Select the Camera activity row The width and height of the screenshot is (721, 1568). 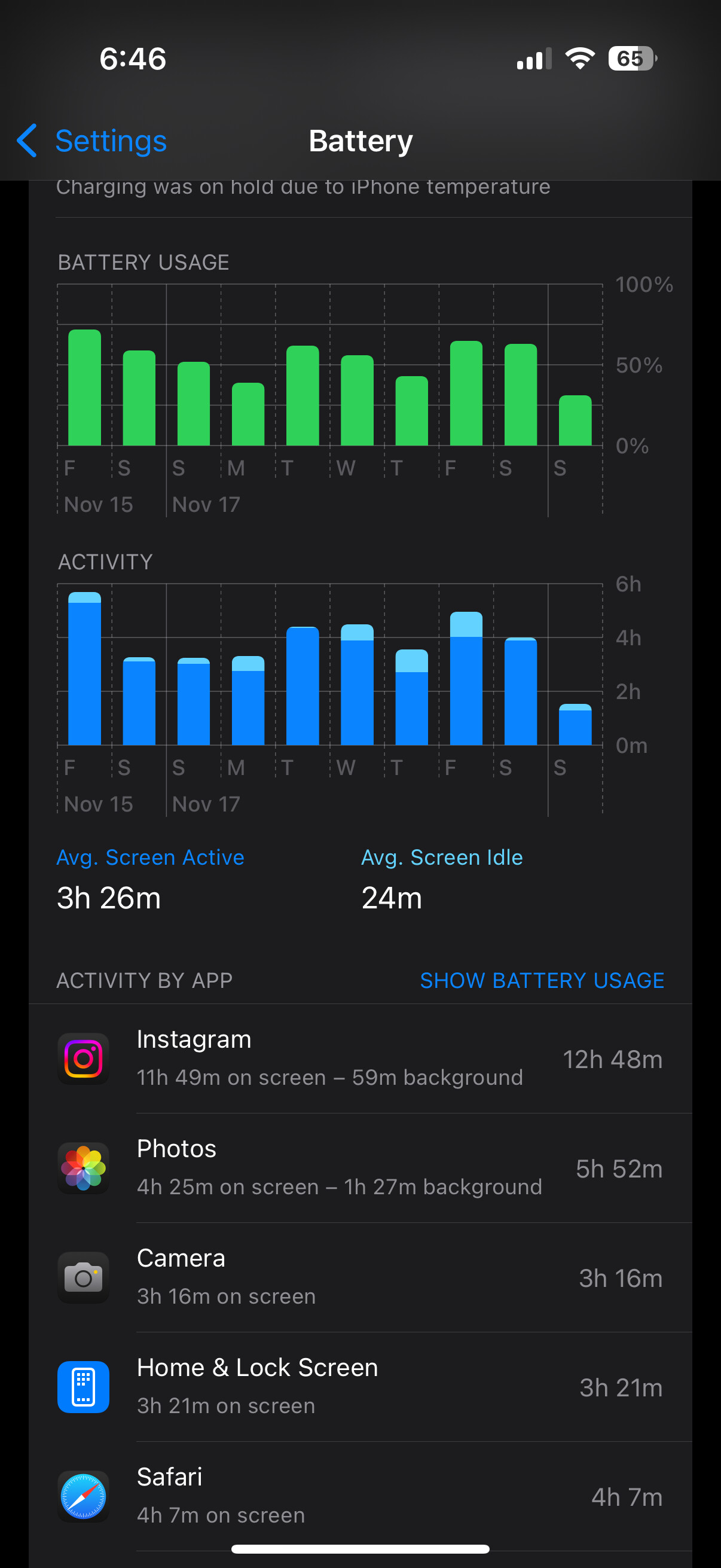tap(360, 1277)
